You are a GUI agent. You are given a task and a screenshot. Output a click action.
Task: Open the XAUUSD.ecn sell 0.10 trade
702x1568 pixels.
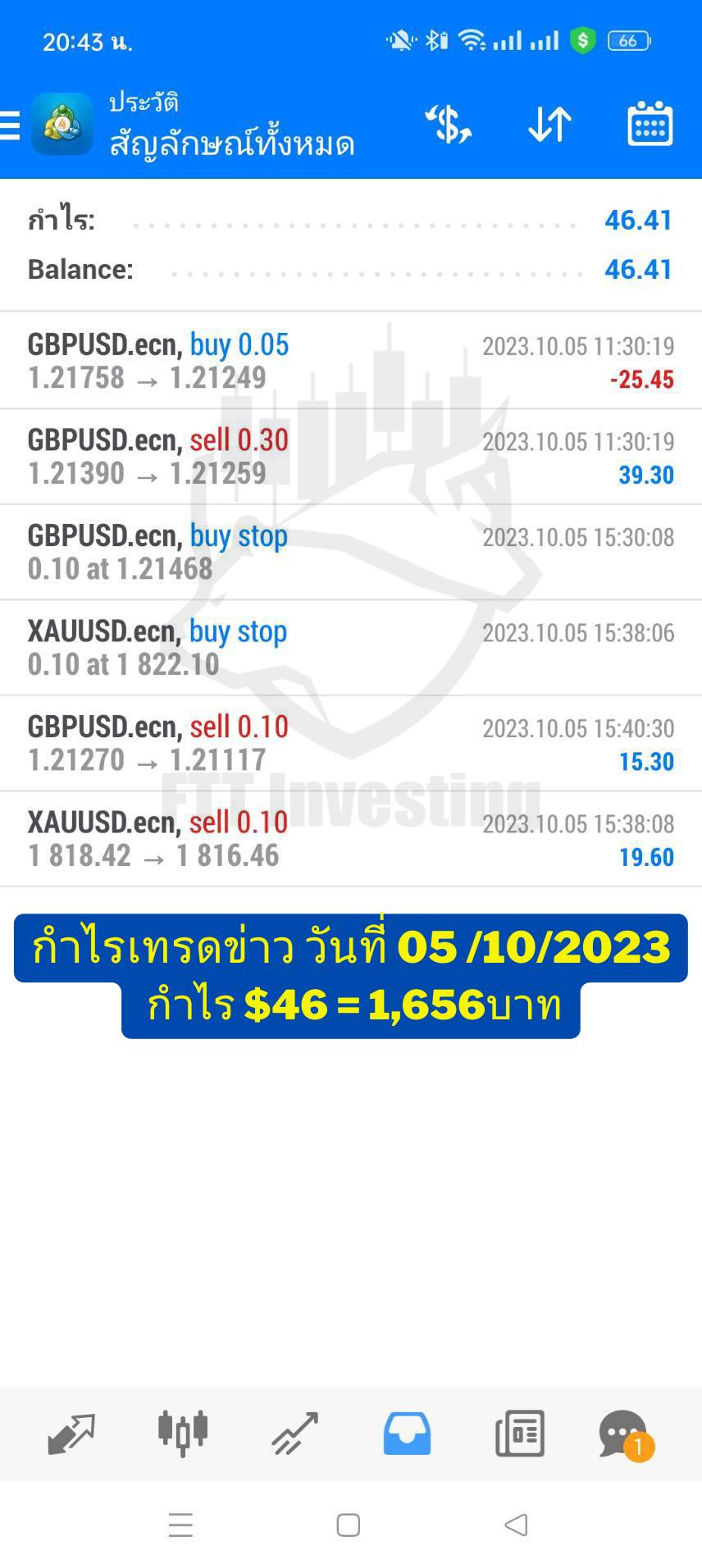tap(351, 839)
